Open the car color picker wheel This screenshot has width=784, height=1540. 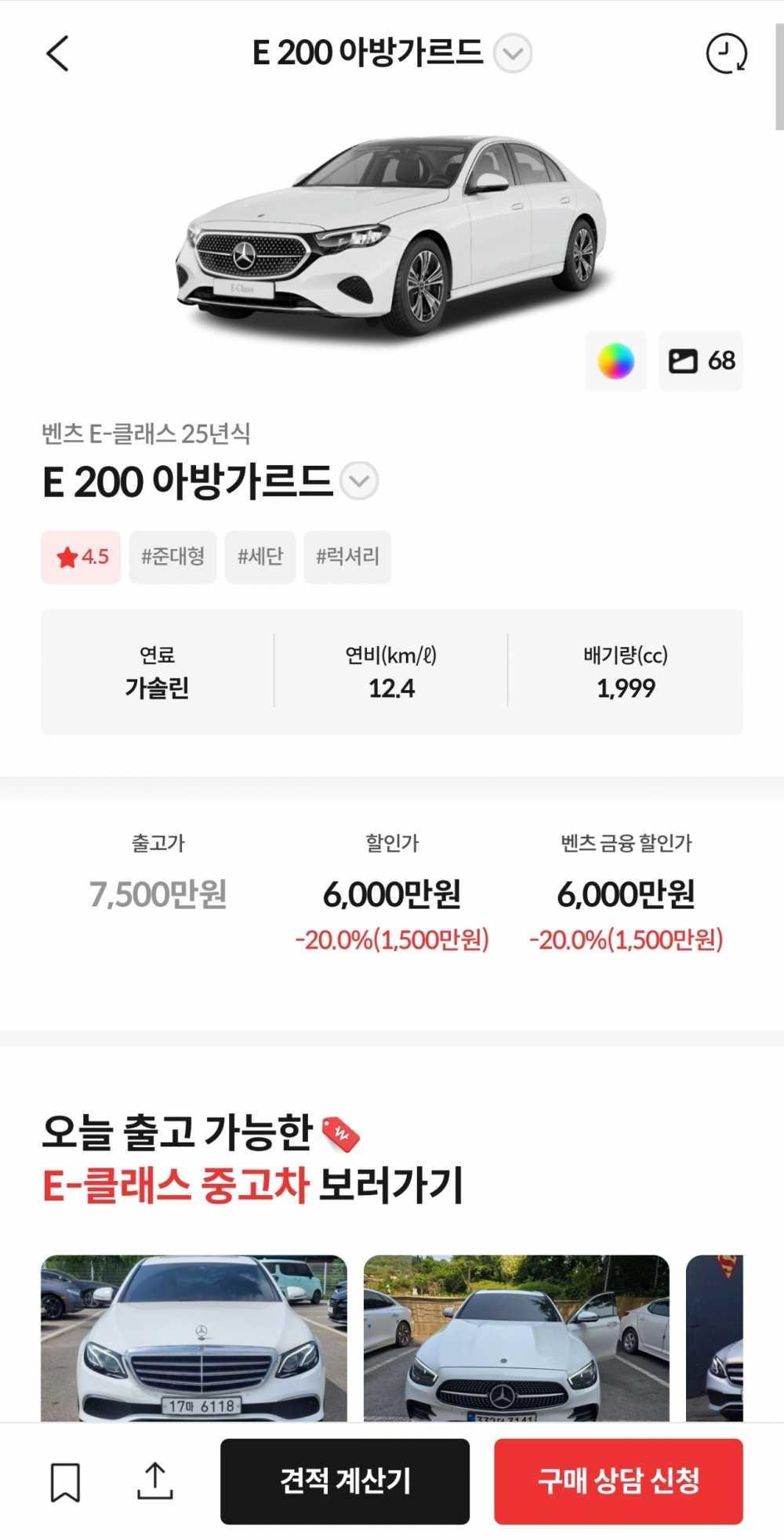[616, 361]
